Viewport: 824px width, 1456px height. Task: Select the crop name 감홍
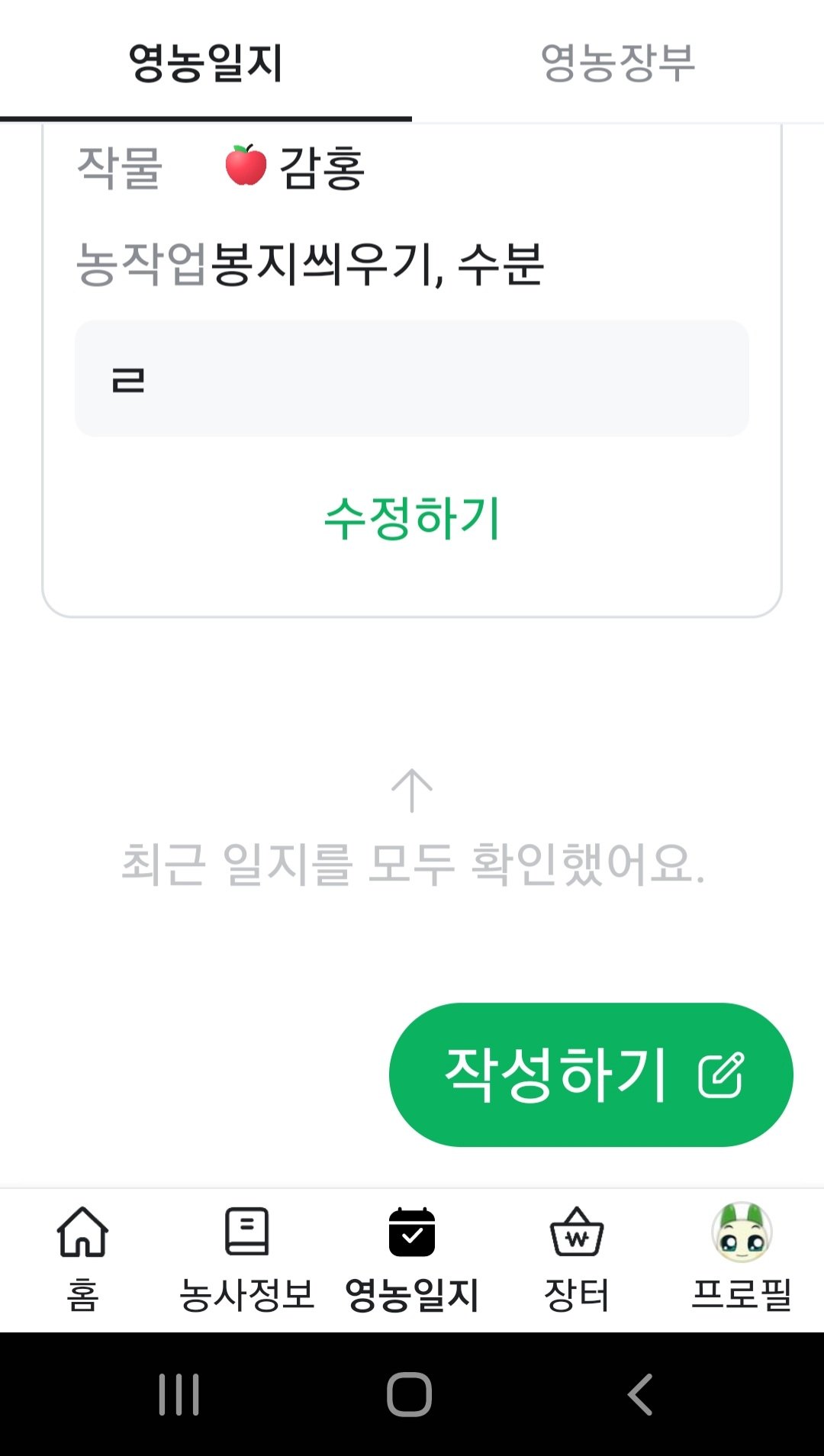pyautogui.click(x=323, y=169)
